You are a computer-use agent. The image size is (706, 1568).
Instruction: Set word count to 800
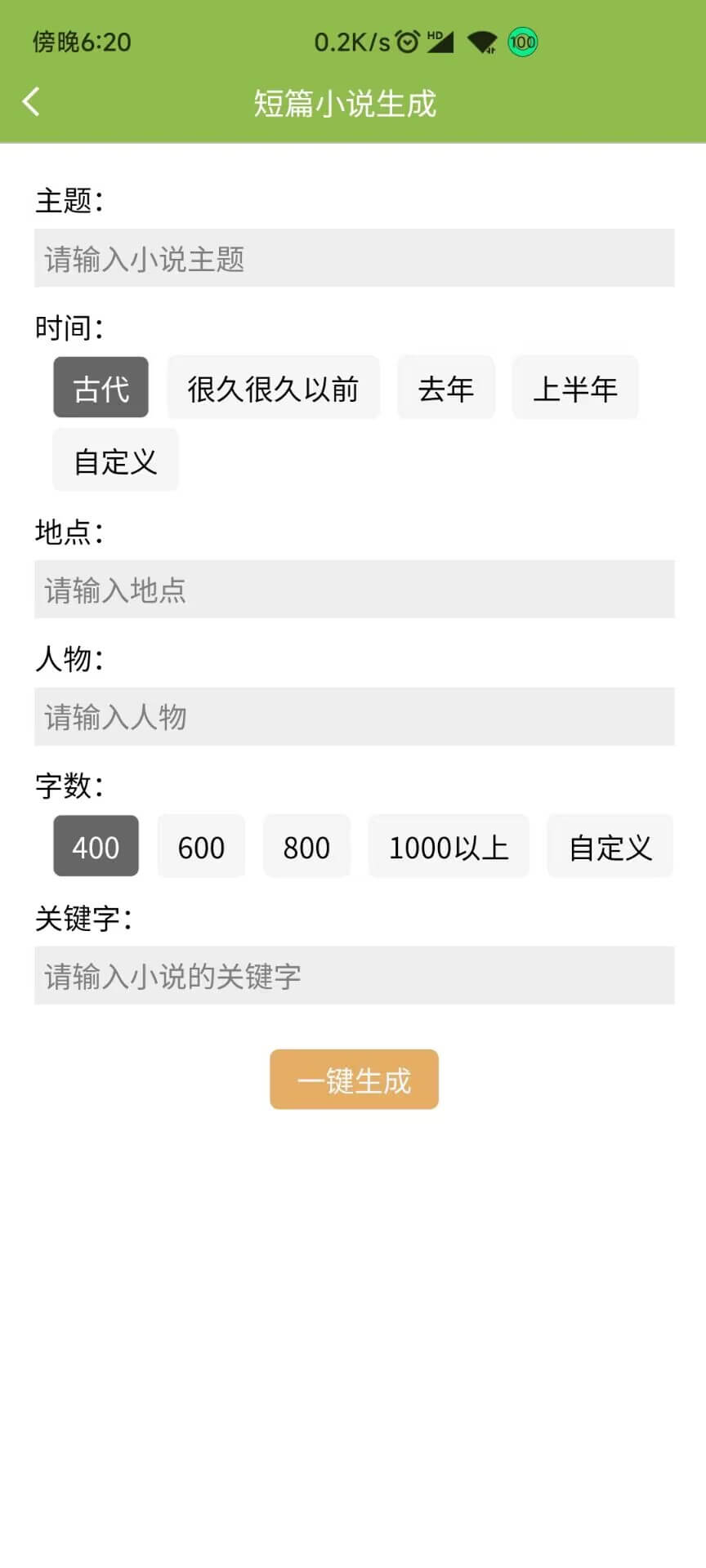306,846
